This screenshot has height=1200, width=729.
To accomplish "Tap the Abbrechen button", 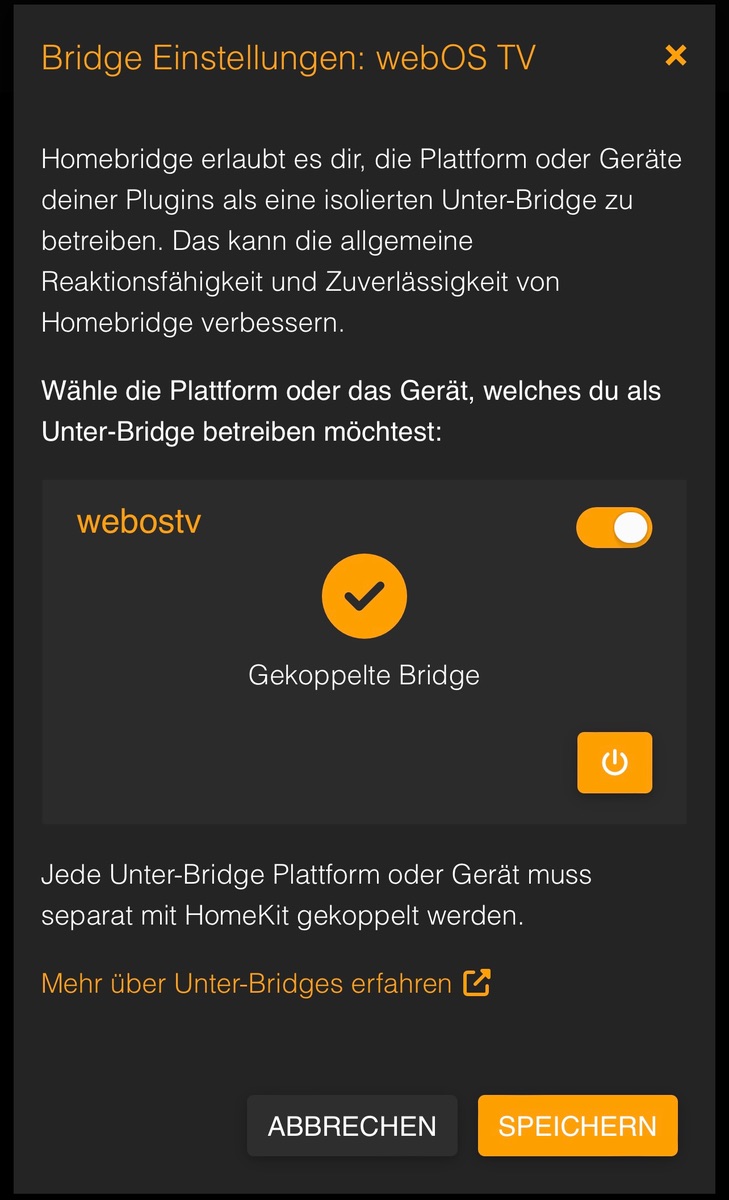I will tap(352, 1126).
